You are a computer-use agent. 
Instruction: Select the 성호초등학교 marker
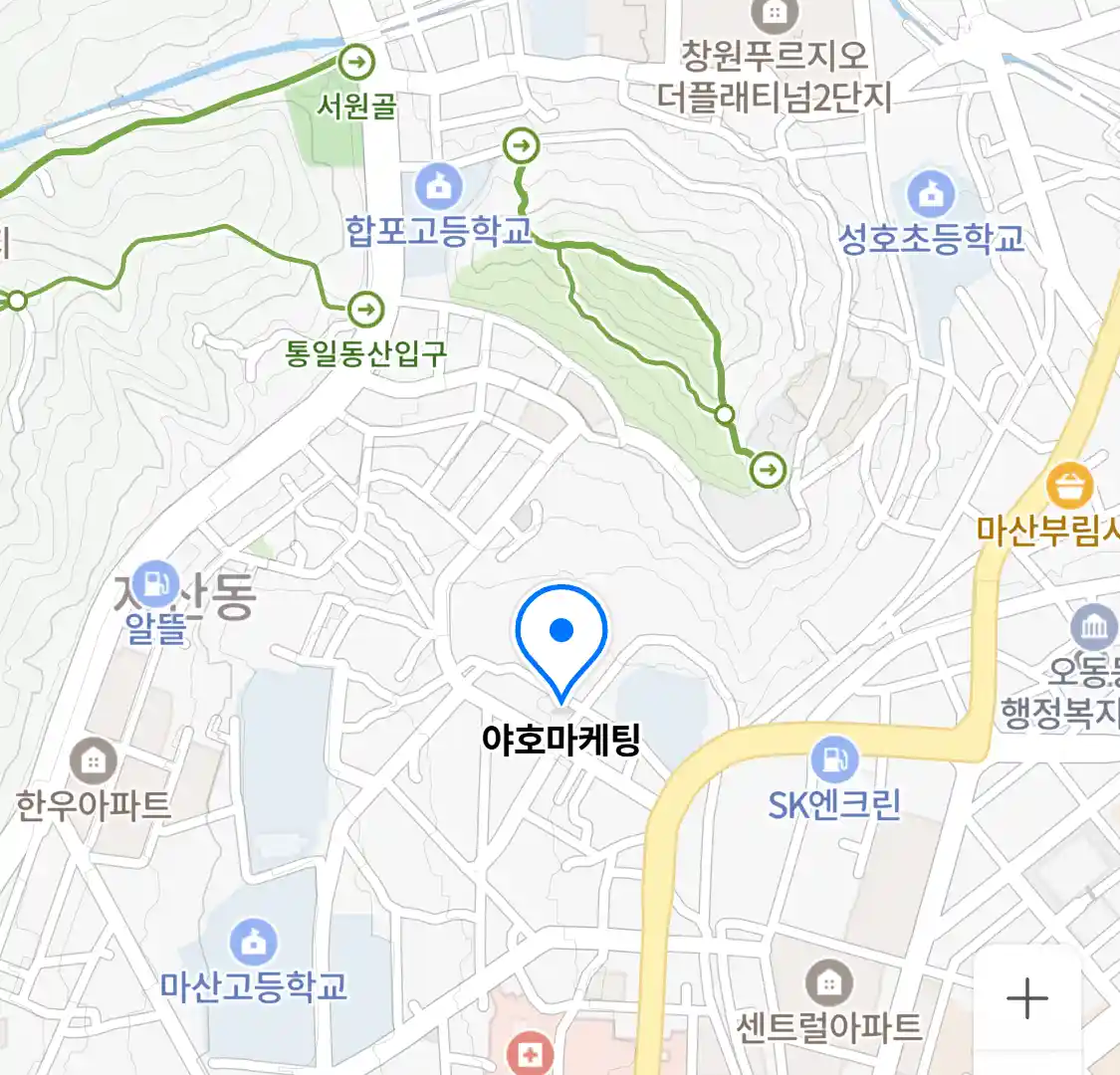pyautogui.click(x=930, y=194)
